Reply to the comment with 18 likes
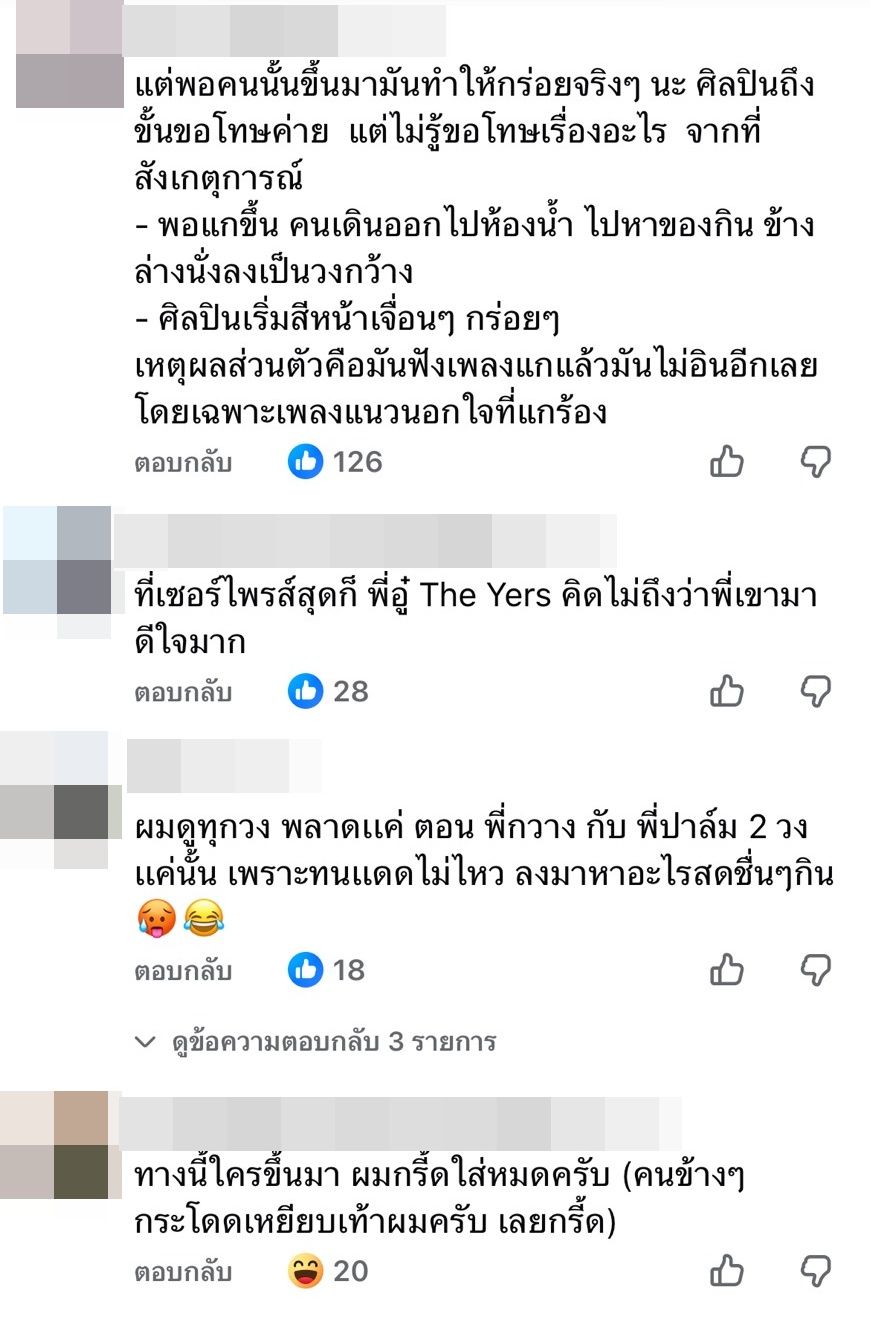Screen dimensions: 870x1324 click(183, 970)
